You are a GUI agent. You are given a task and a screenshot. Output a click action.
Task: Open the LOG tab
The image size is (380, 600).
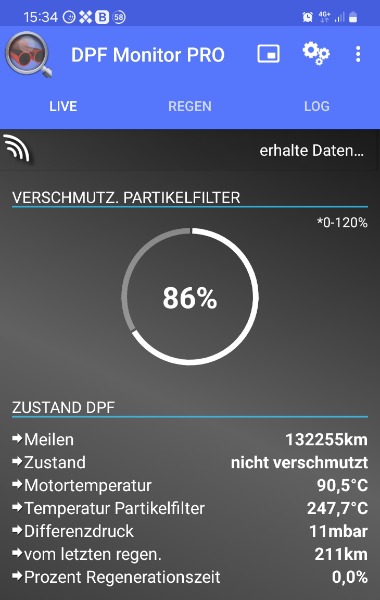[317, 106]
